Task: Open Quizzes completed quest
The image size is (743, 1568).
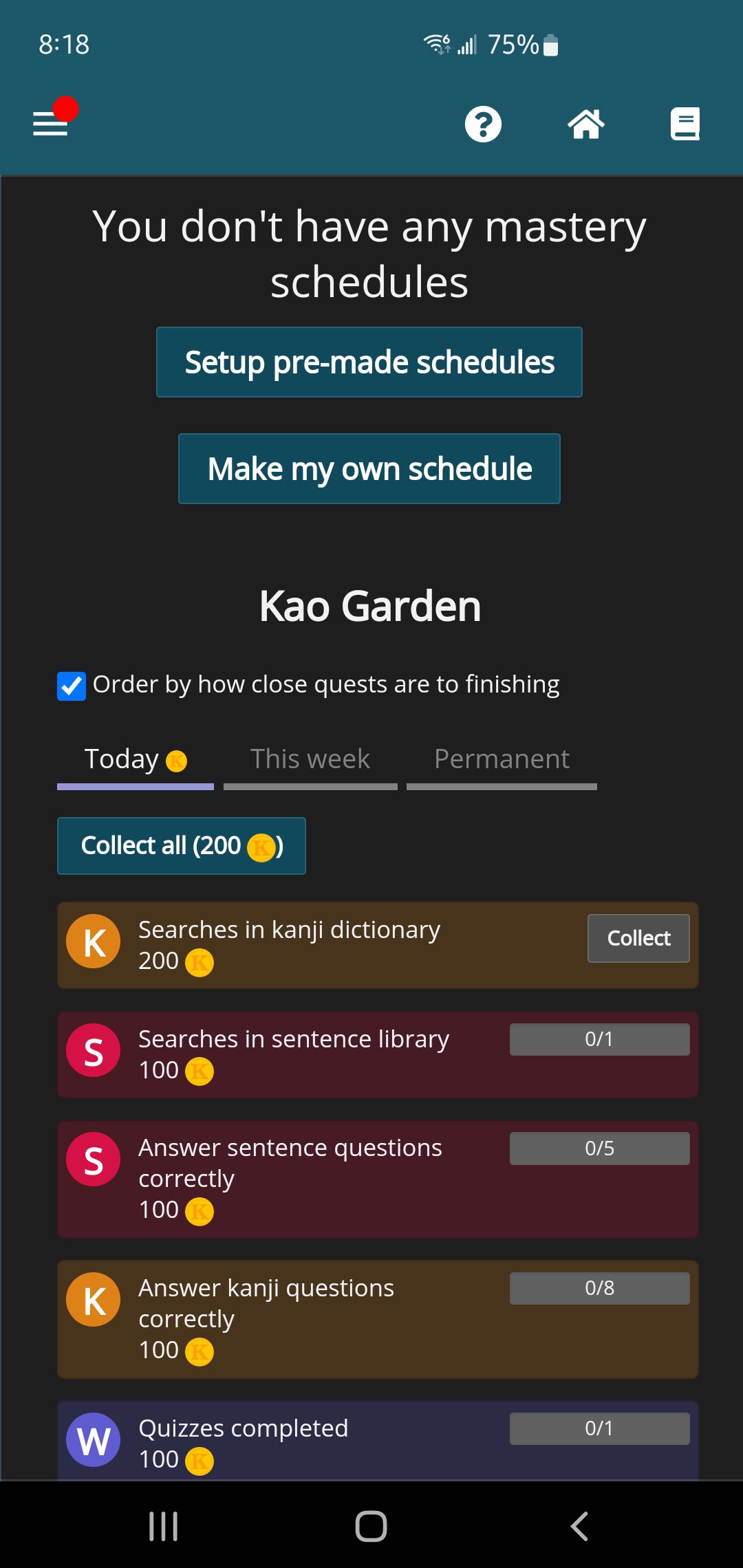Action: pos(378,1441)
